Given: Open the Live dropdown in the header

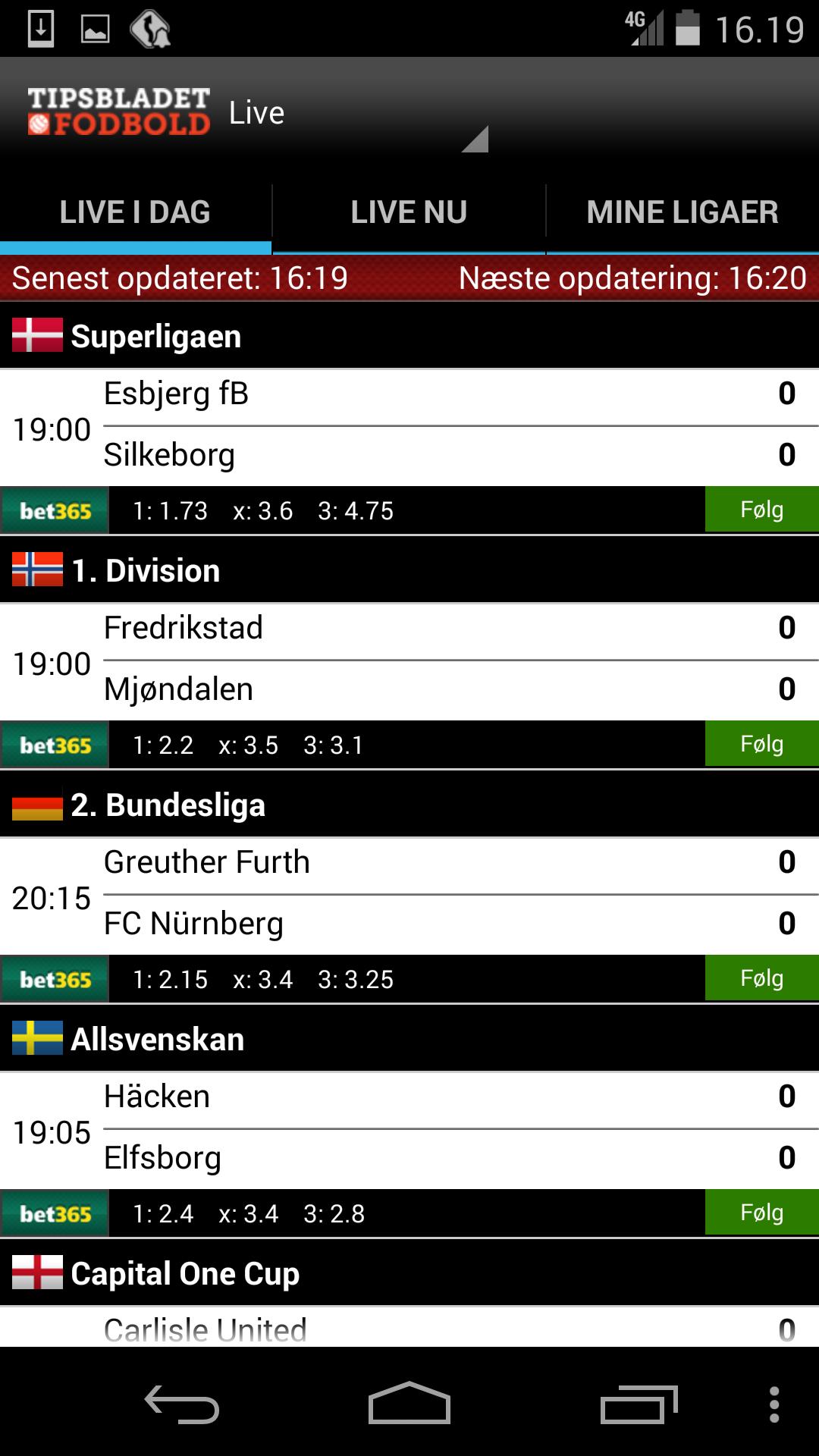Looking at the screenshot, I should click(356, 115).
